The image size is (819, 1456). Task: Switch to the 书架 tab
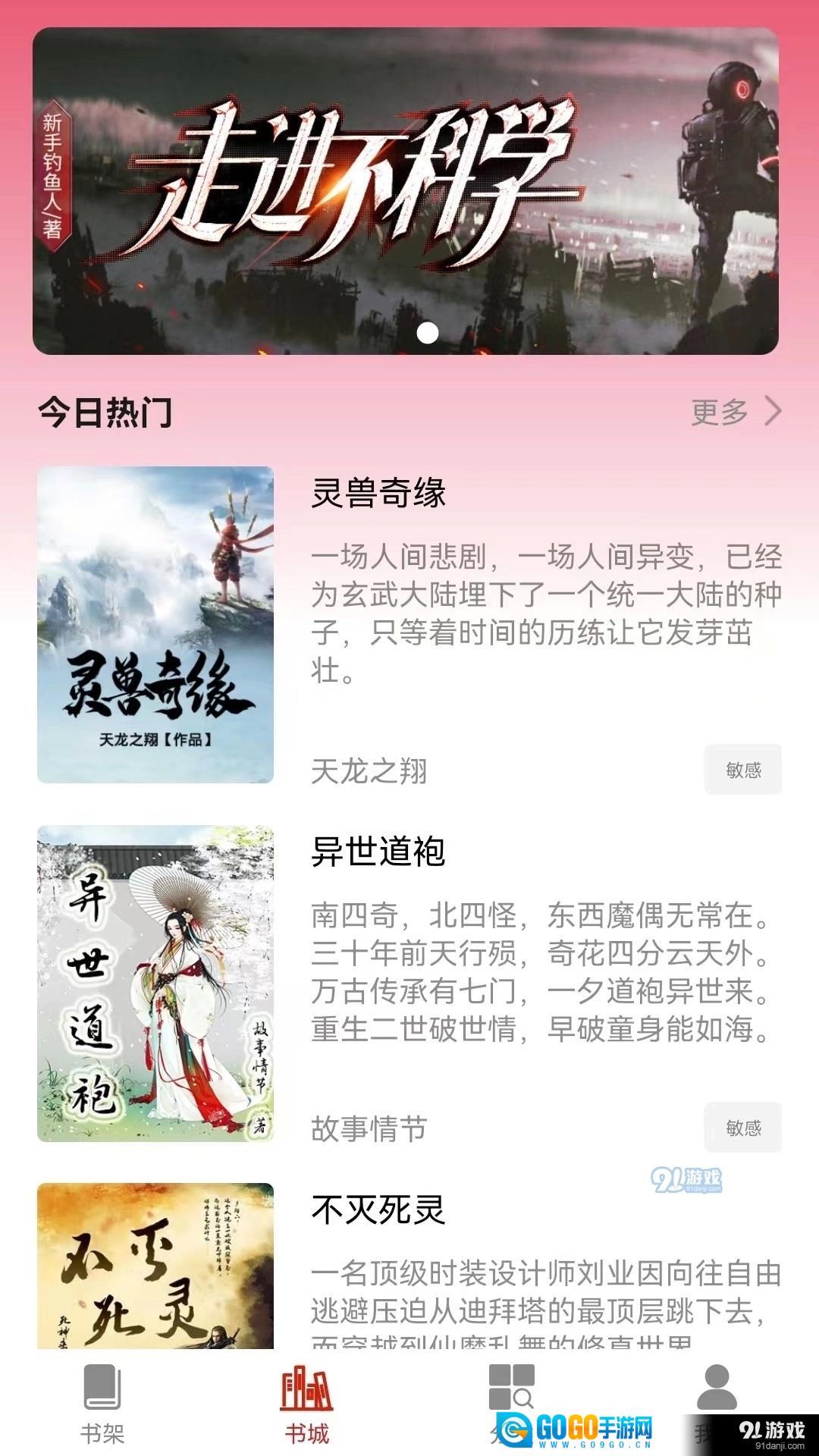[x=102, y=1404]
